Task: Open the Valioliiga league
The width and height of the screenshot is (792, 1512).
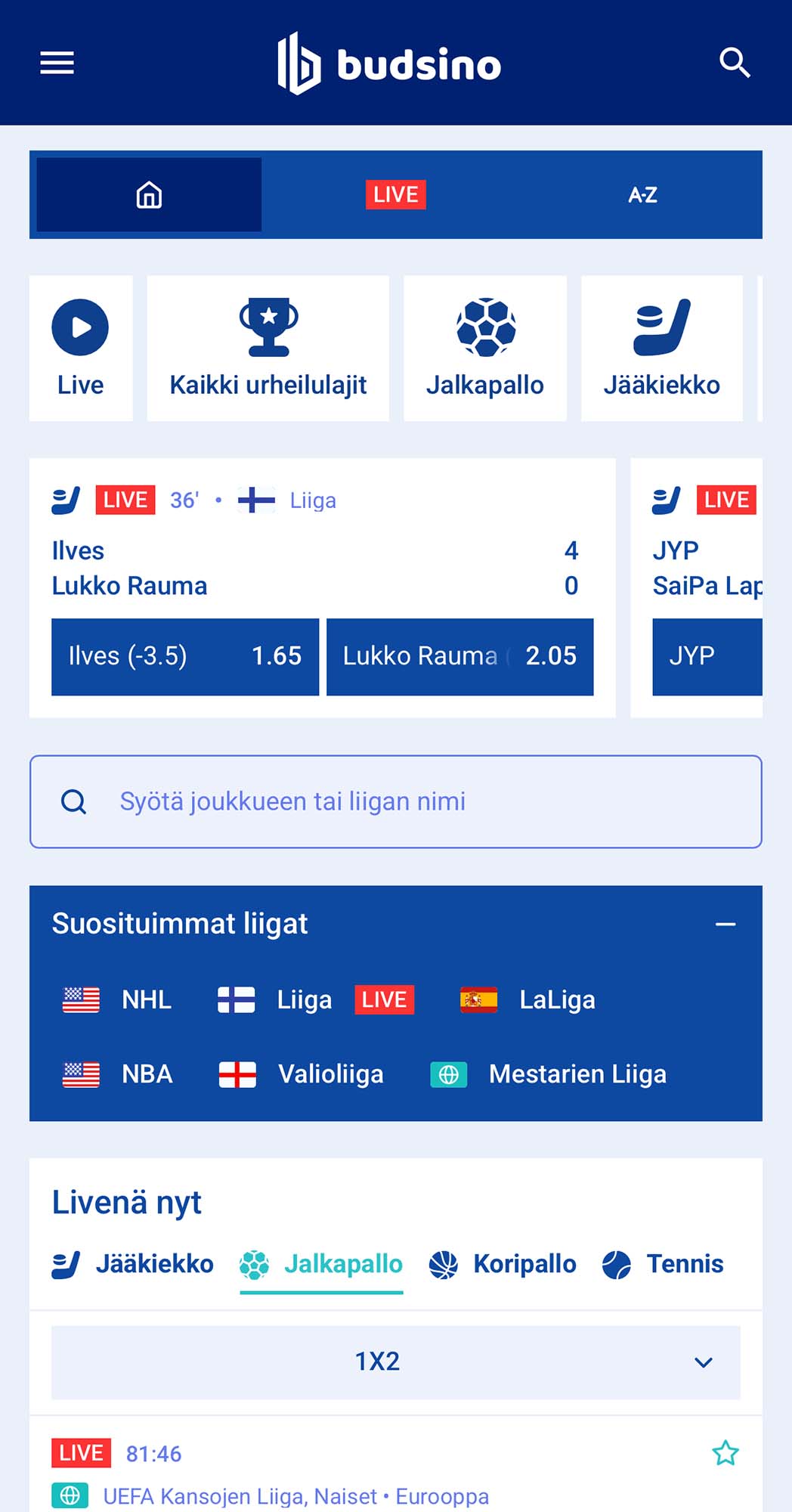Action: click(x=301, y=1074)
